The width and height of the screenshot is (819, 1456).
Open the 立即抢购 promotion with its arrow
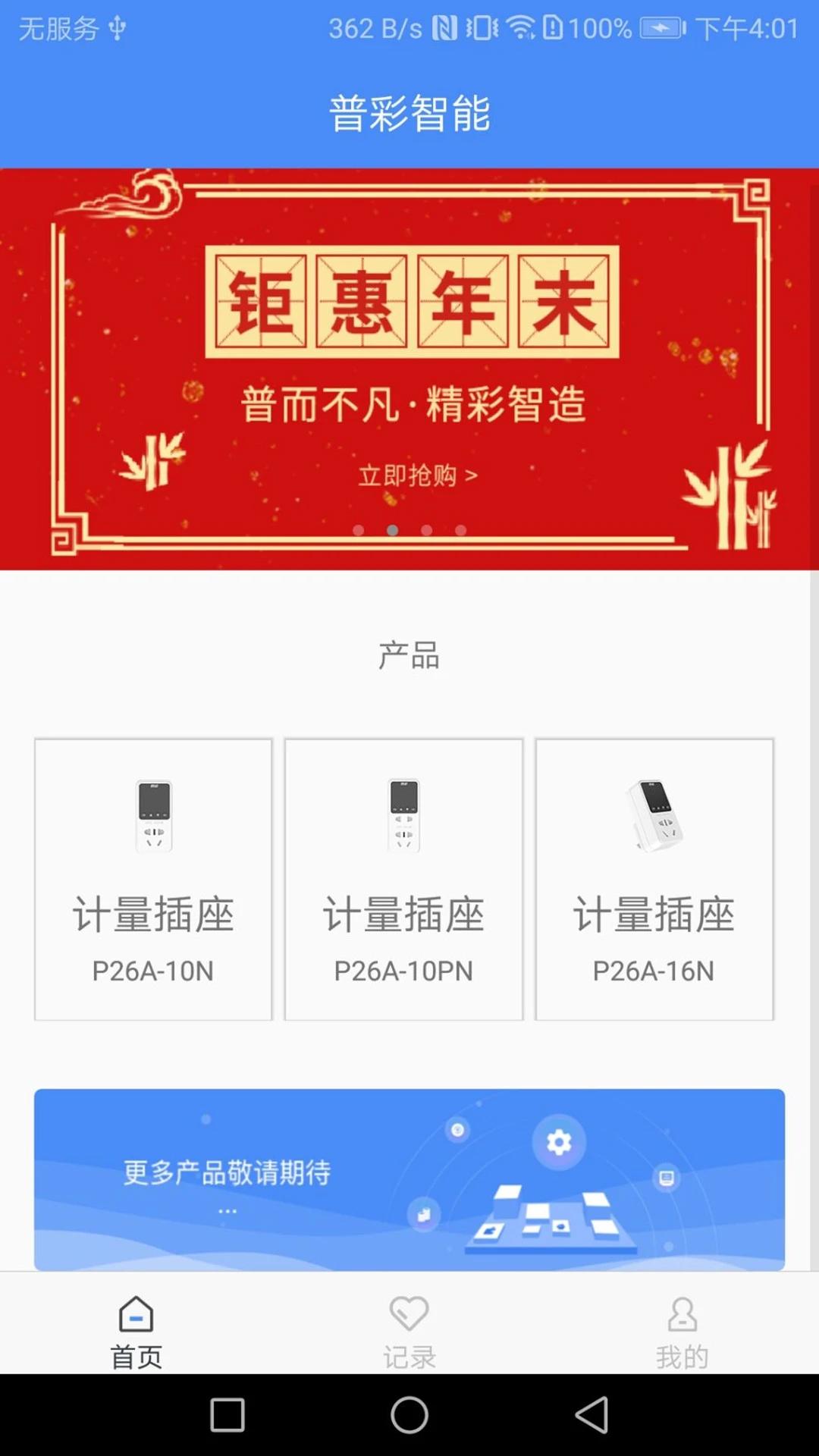[x=418, y=476]
